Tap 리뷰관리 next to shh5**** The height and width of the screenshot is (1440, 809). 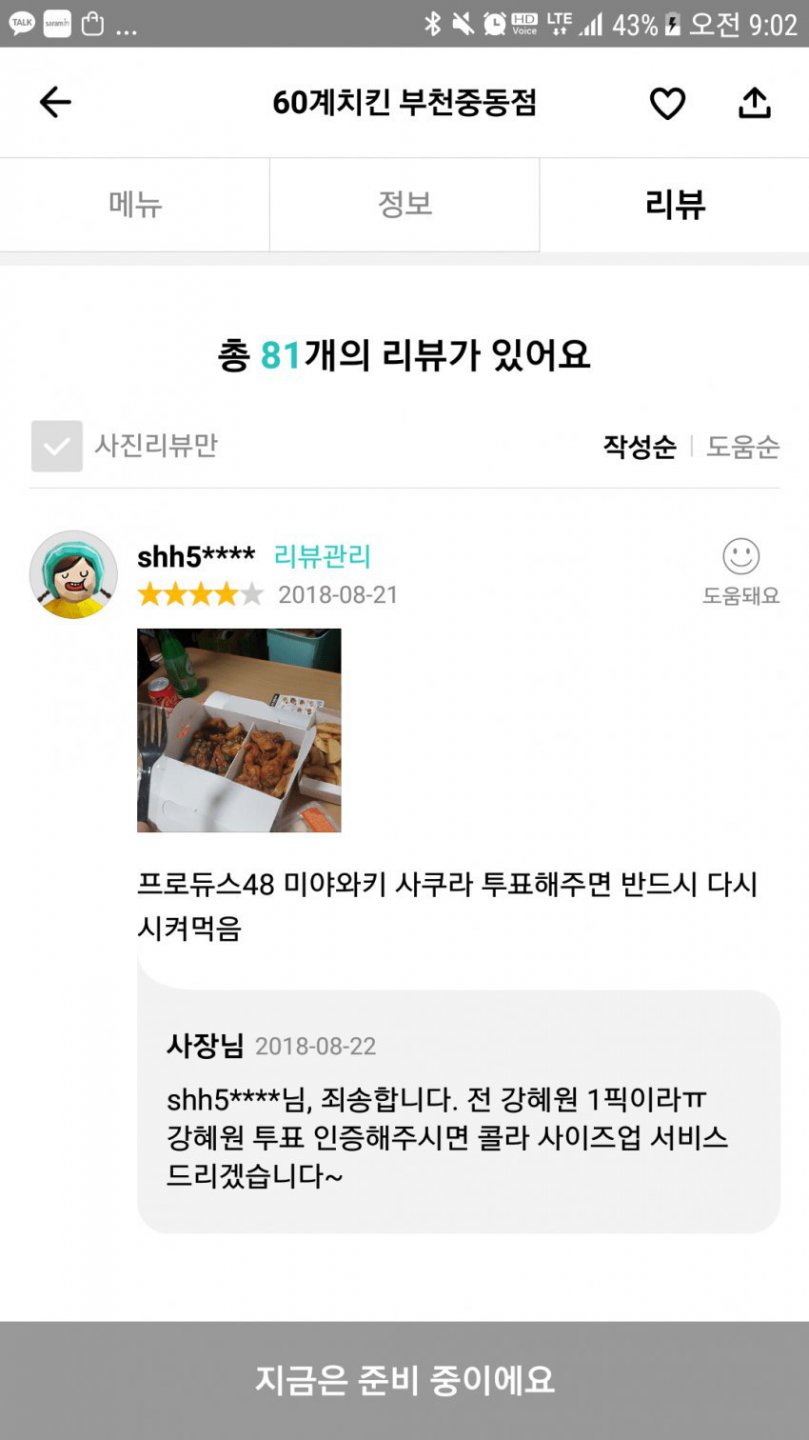(x=322, y=556)
